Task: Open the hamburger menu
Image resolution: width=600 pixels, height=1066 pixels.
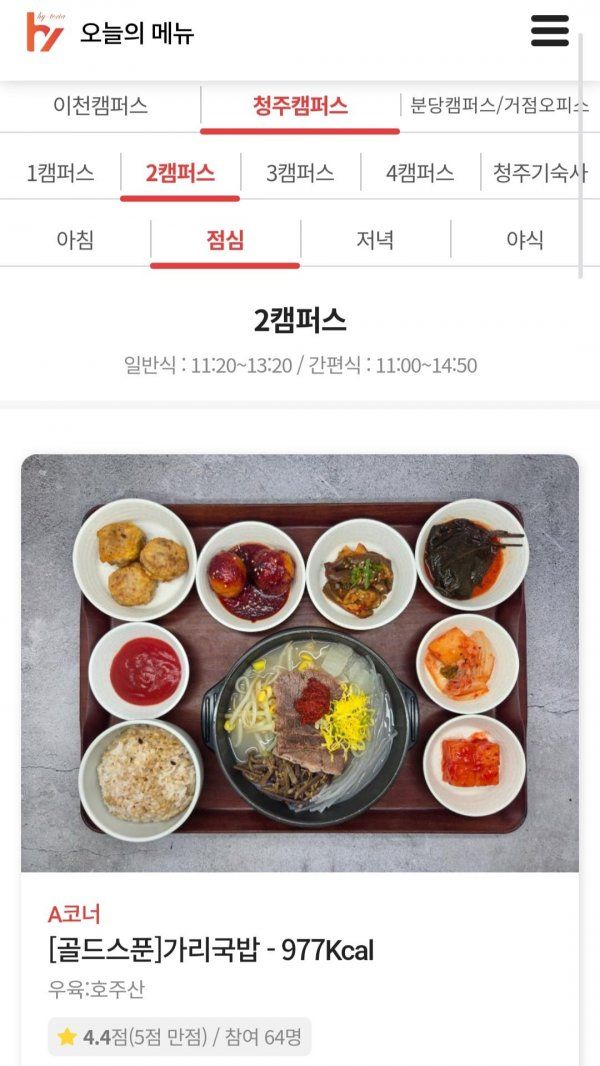Action: click(x=549, y=32)
